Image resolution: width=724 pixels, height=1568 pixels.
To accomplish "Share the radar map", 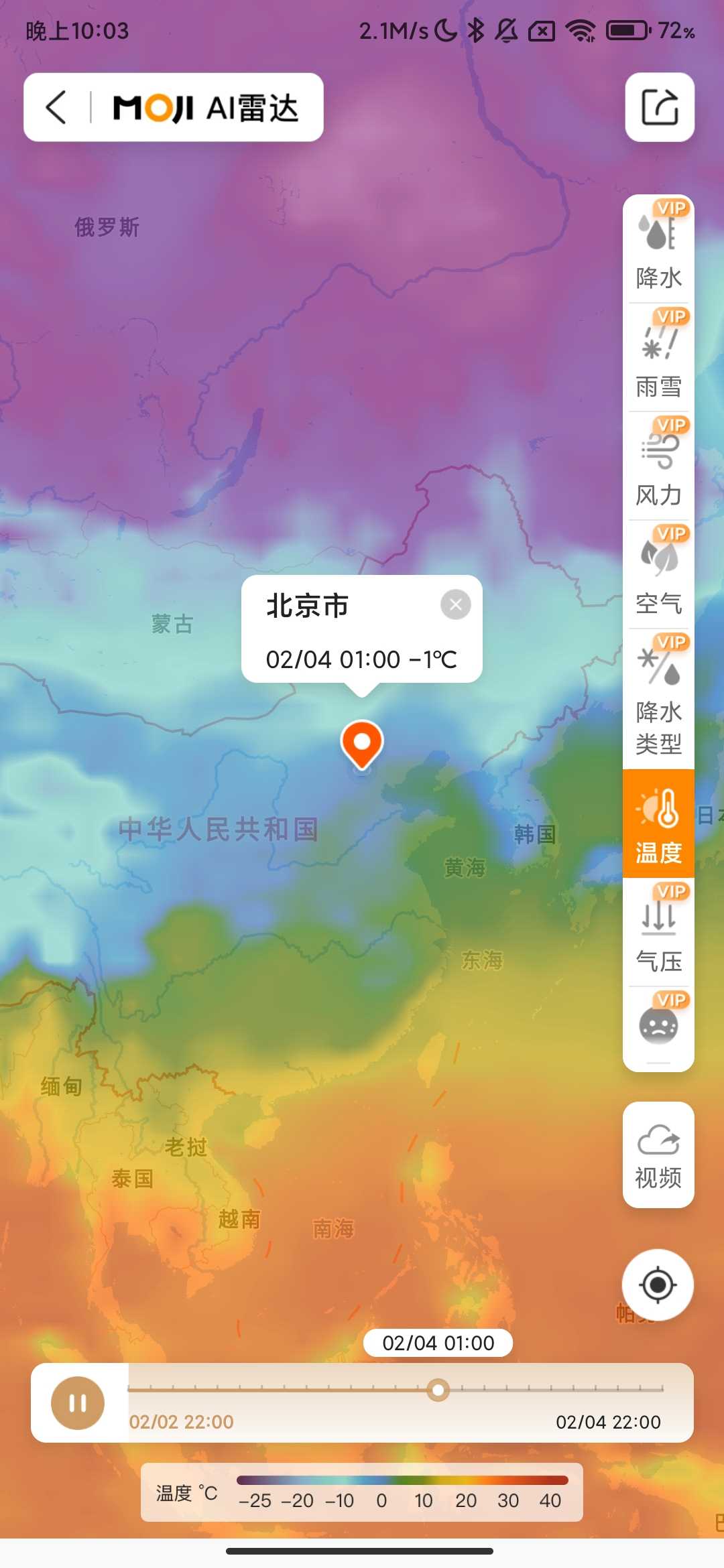I will [660, 107].
